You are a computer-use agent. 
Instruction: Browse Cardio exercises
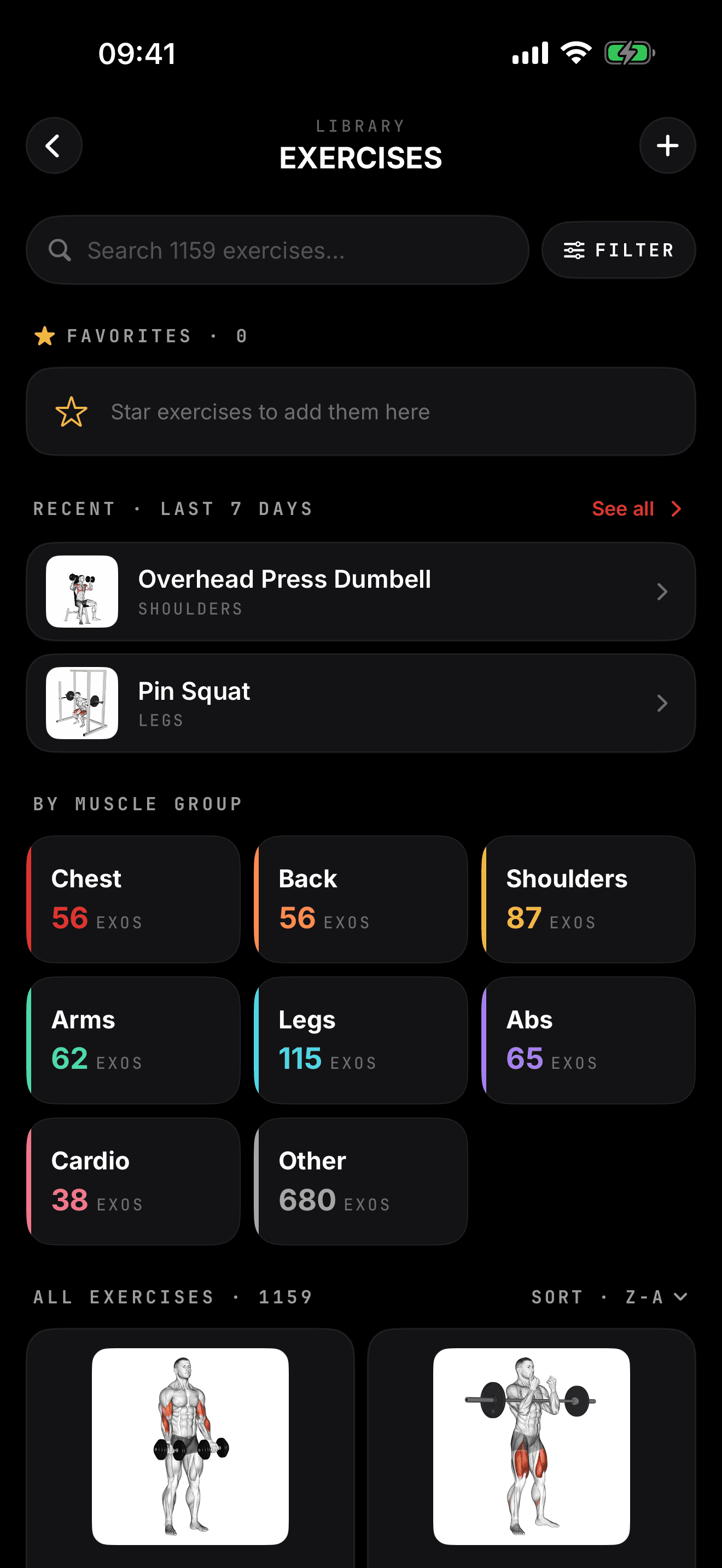coord(133,1181)
